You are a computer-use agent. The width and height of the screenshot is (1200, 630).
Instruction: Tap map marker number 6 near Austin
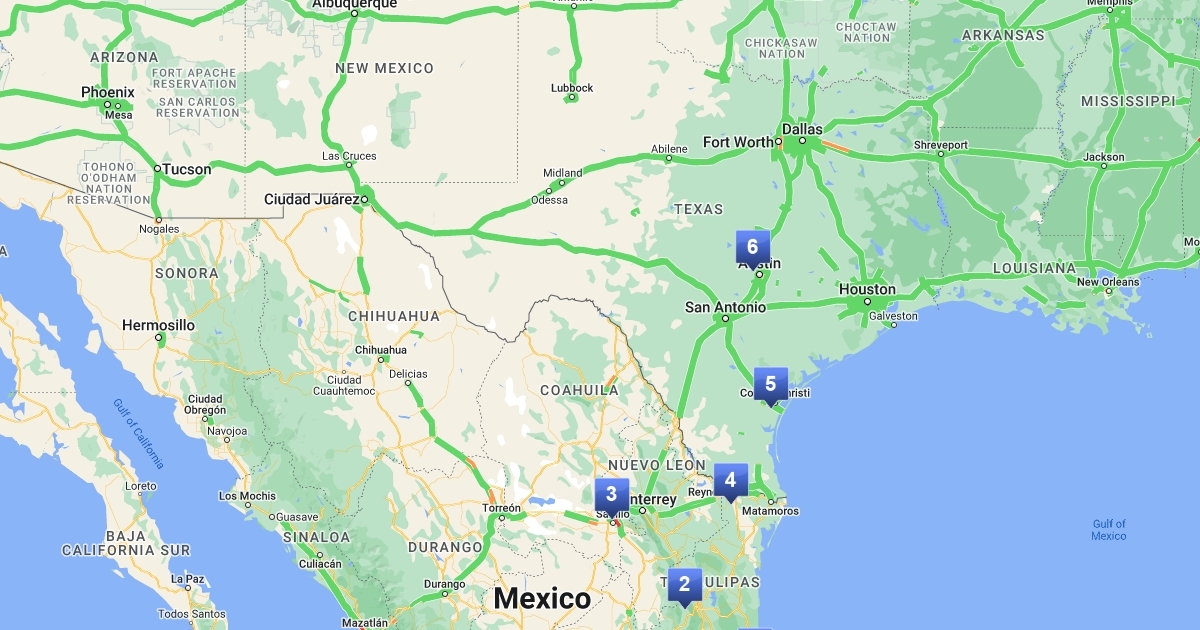[x=752, y=247]
